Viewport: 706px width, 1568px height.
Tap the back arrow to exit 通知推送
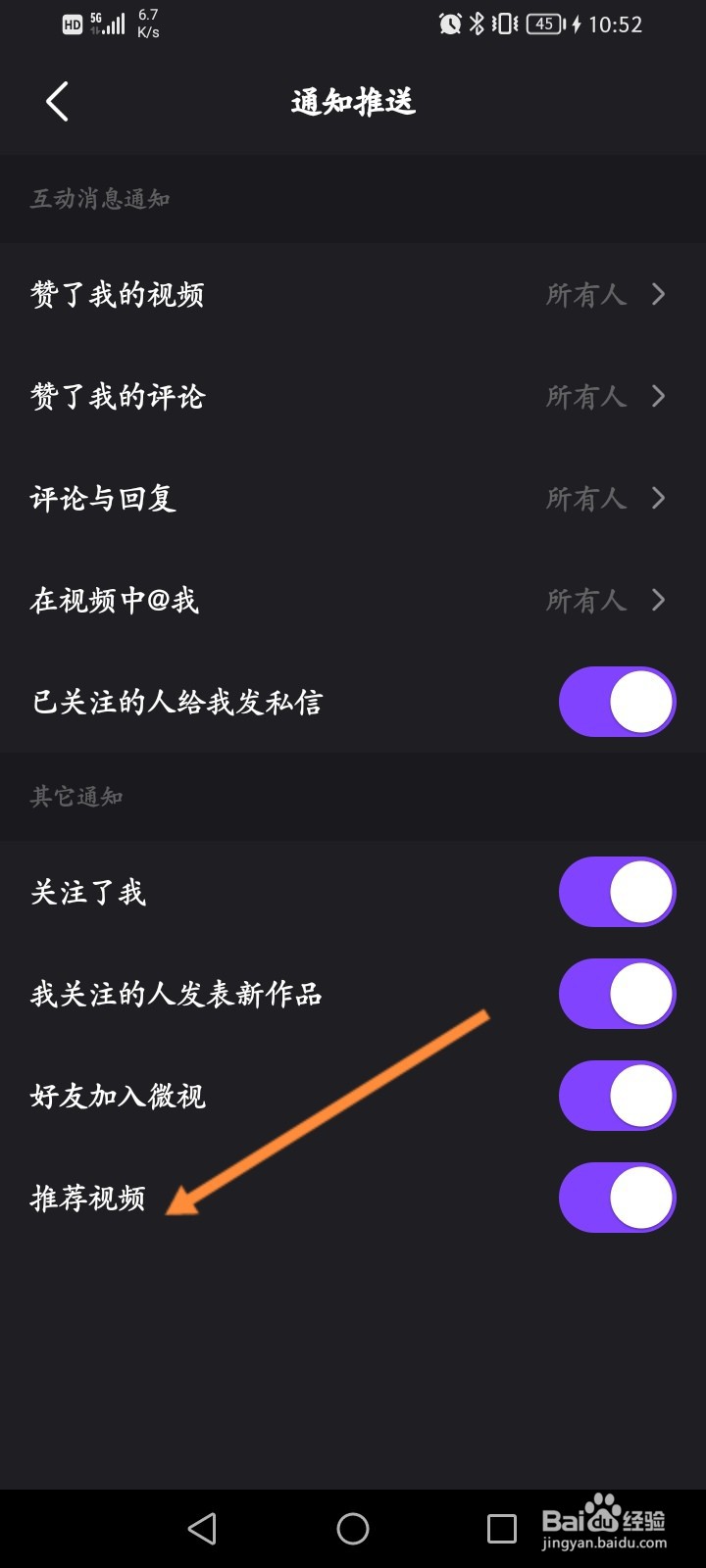(56, 101)
